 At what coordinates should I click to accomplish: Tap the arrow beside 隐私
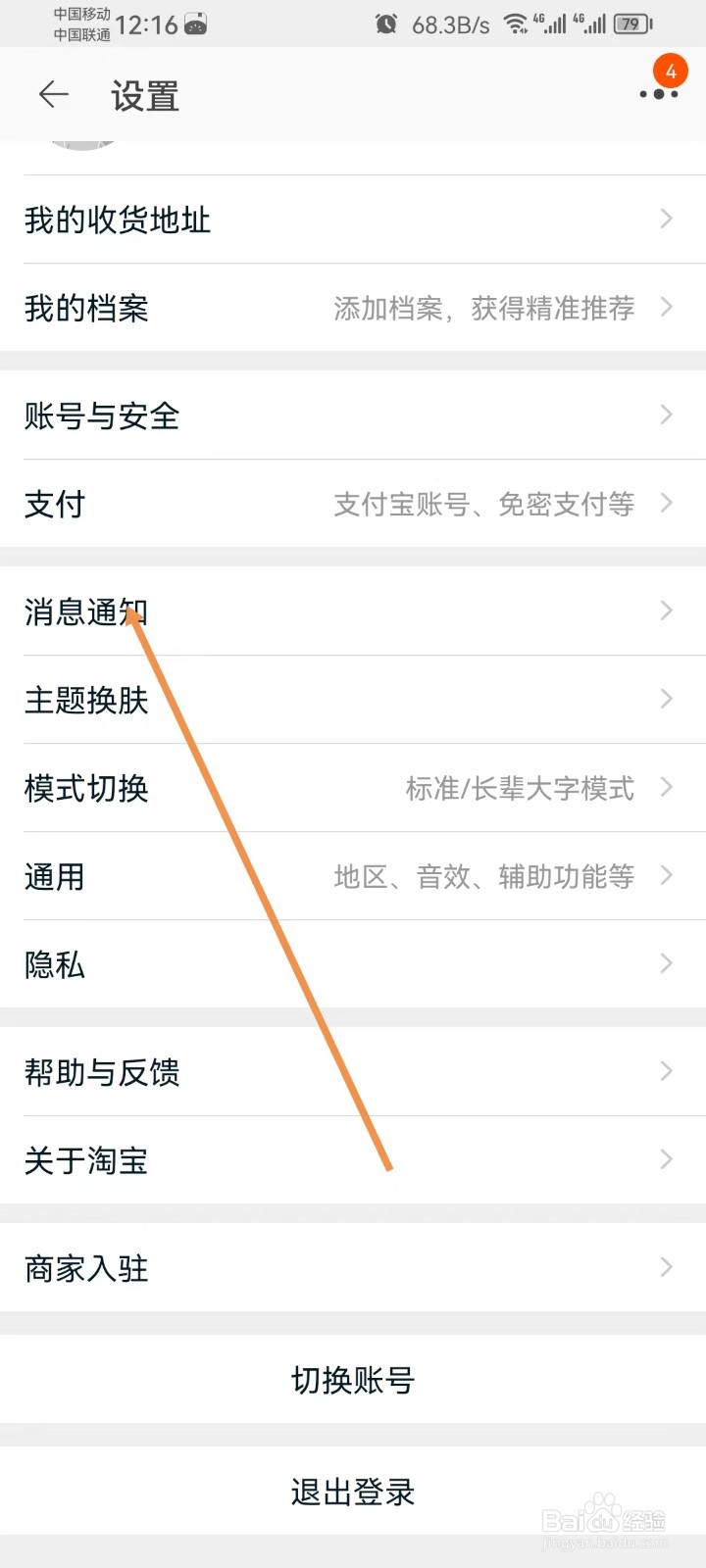(667, 964)
